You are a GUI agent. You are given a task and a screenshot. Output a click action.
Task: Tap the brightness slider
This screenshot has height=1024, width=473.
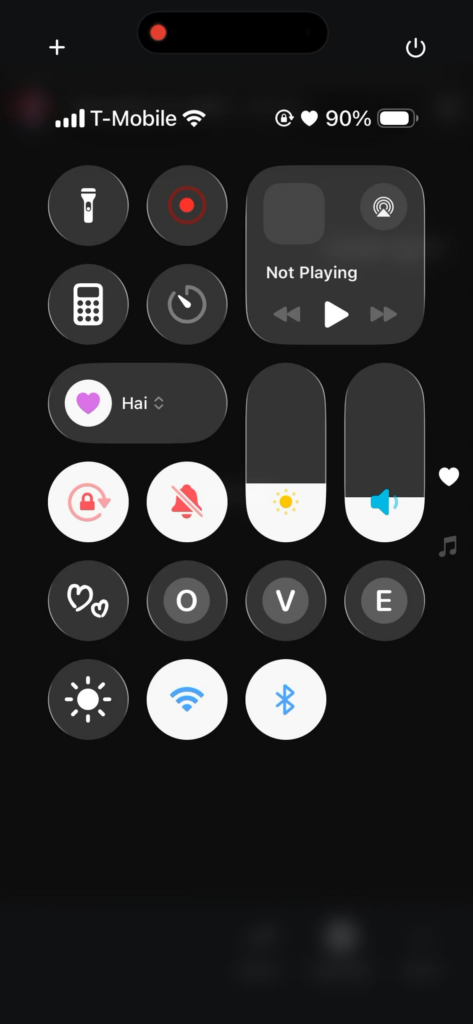285,453
